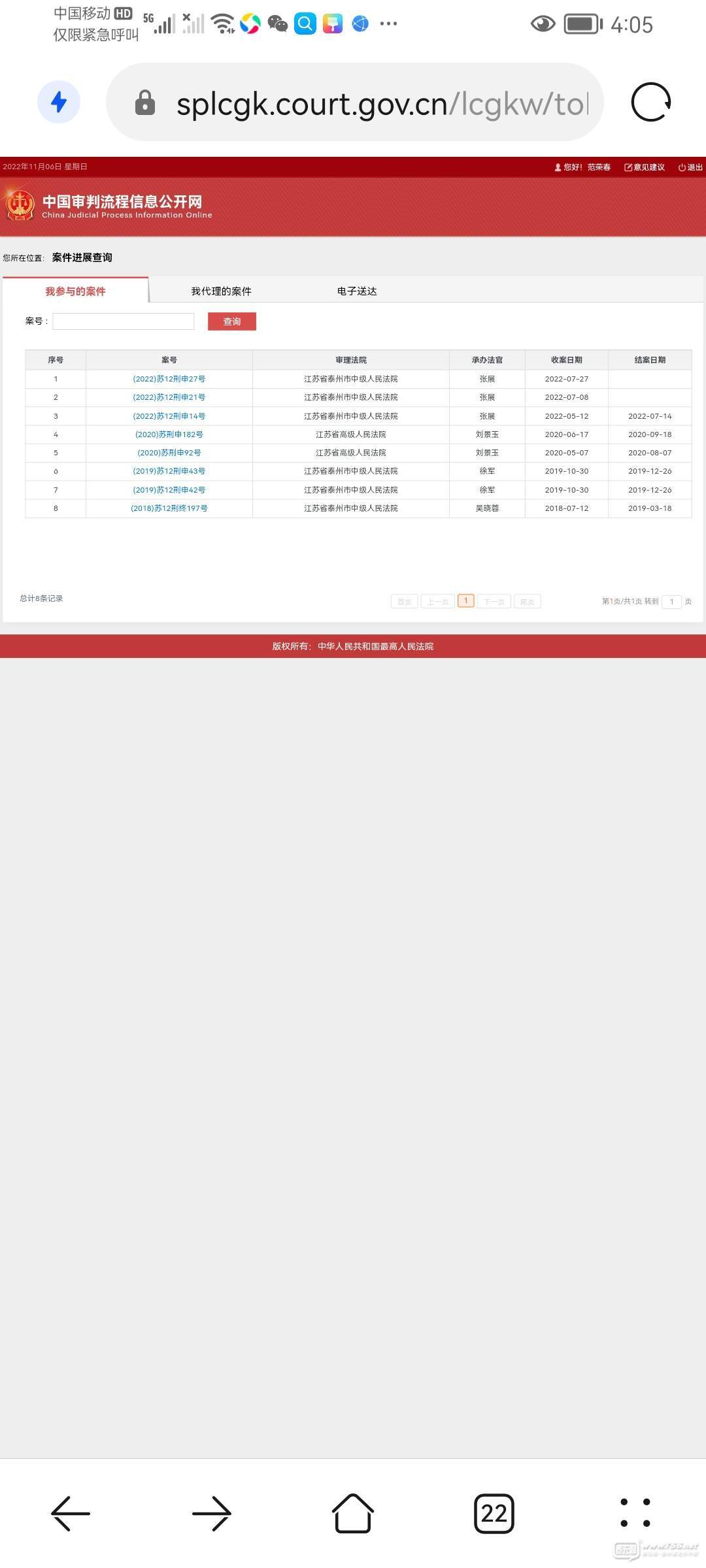Reload the page with the refresh icon
This screenshot has width=706, height=1568.
651,102
